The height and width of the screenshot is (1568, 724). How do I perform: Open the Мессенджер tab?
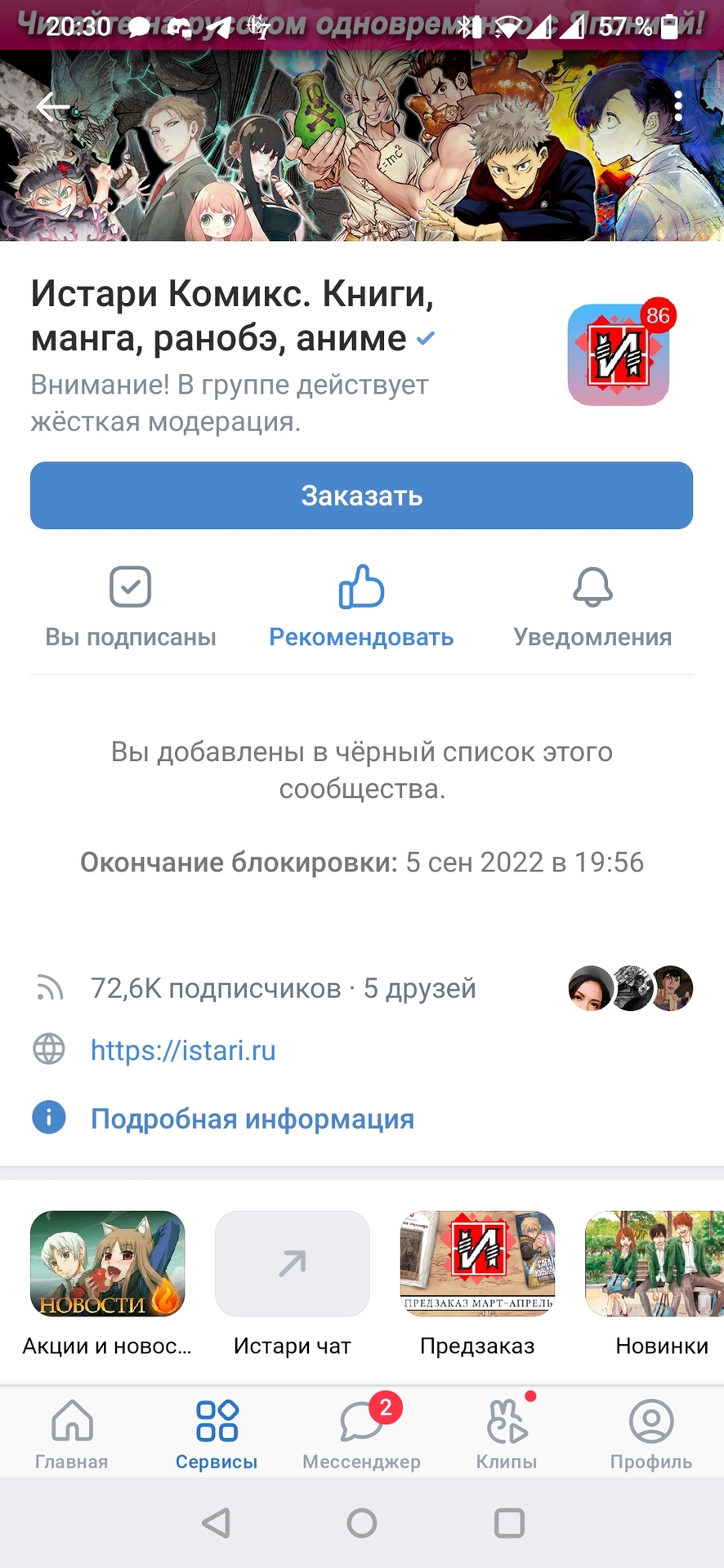click(x=361, y=1433)
